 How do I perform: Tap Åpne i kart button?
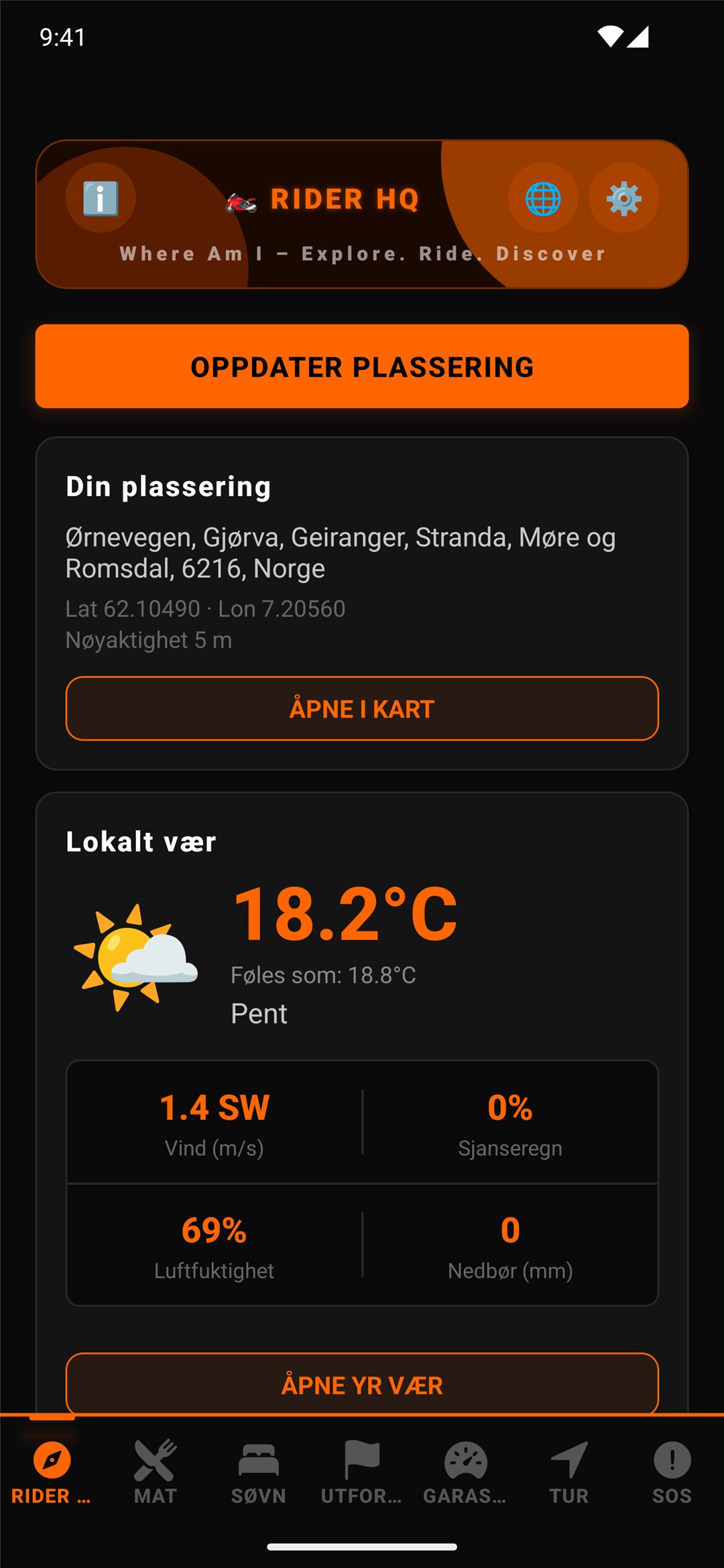pos(362,709)
